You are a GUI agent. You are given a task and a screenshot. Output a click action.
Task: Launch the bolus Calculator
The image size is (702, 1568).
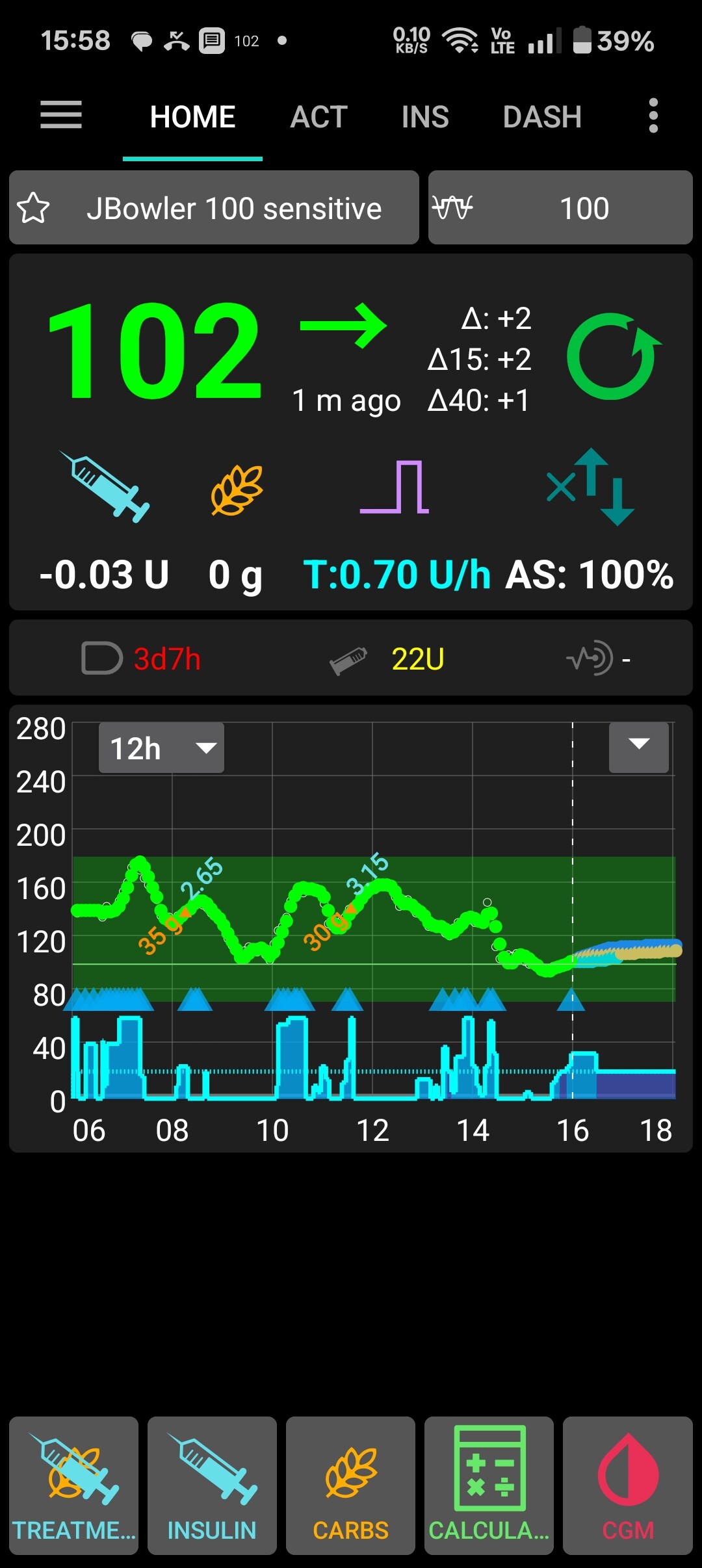click(x=489, y=1485)
